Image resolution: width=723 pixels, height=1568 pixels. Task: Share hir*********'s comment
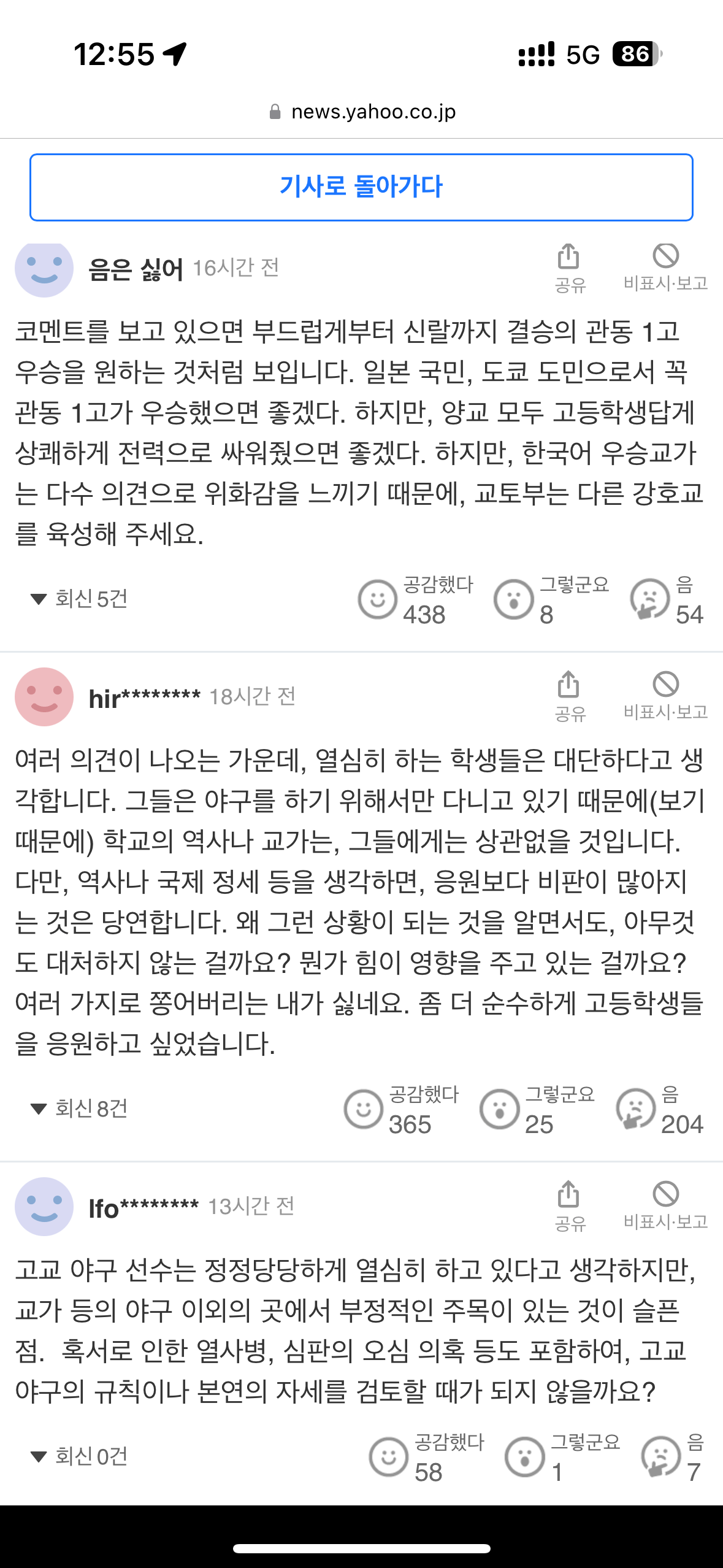(x=568, y=696)
